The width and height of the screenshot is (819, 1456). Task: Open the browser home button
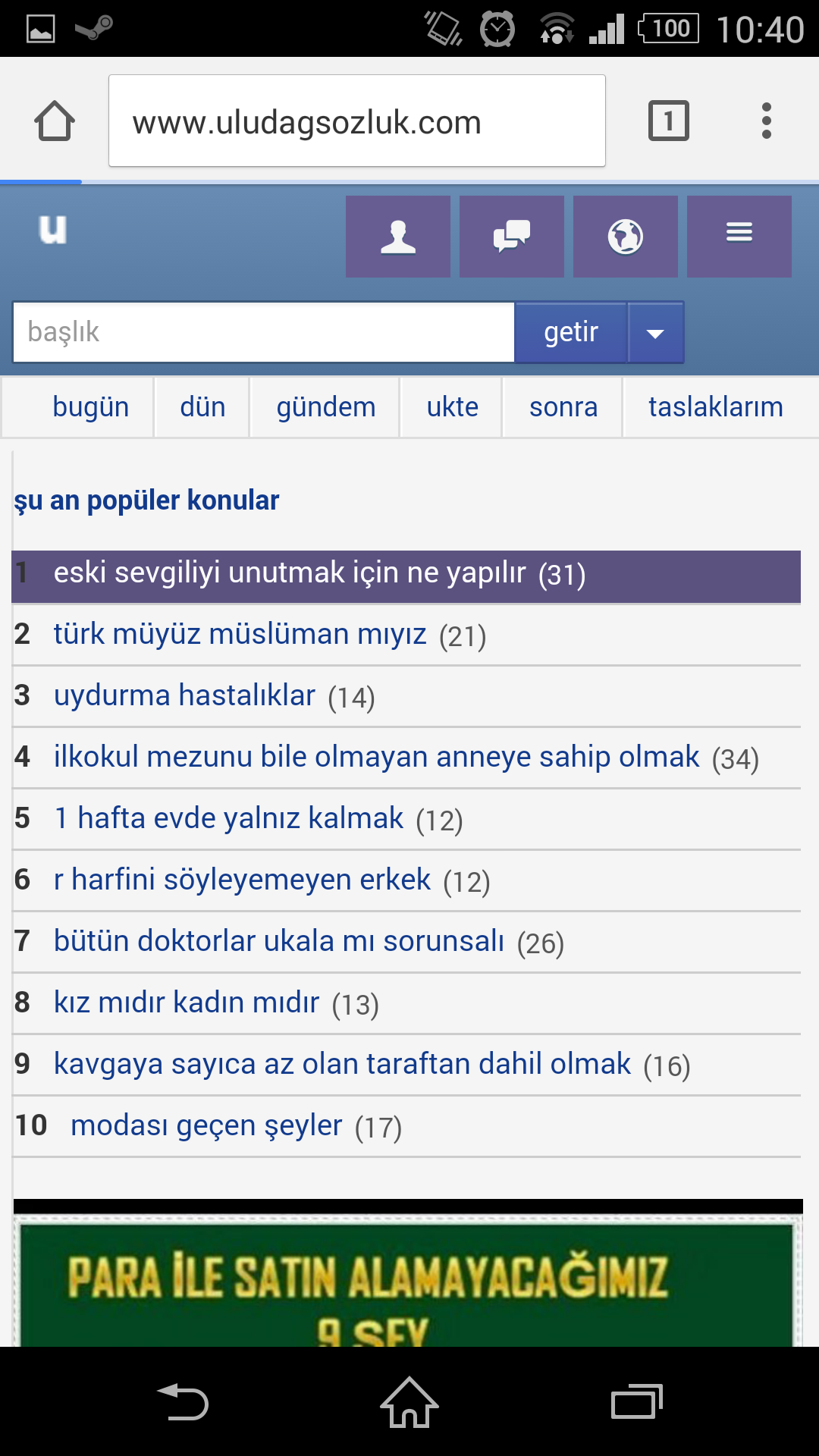(55, 121)
